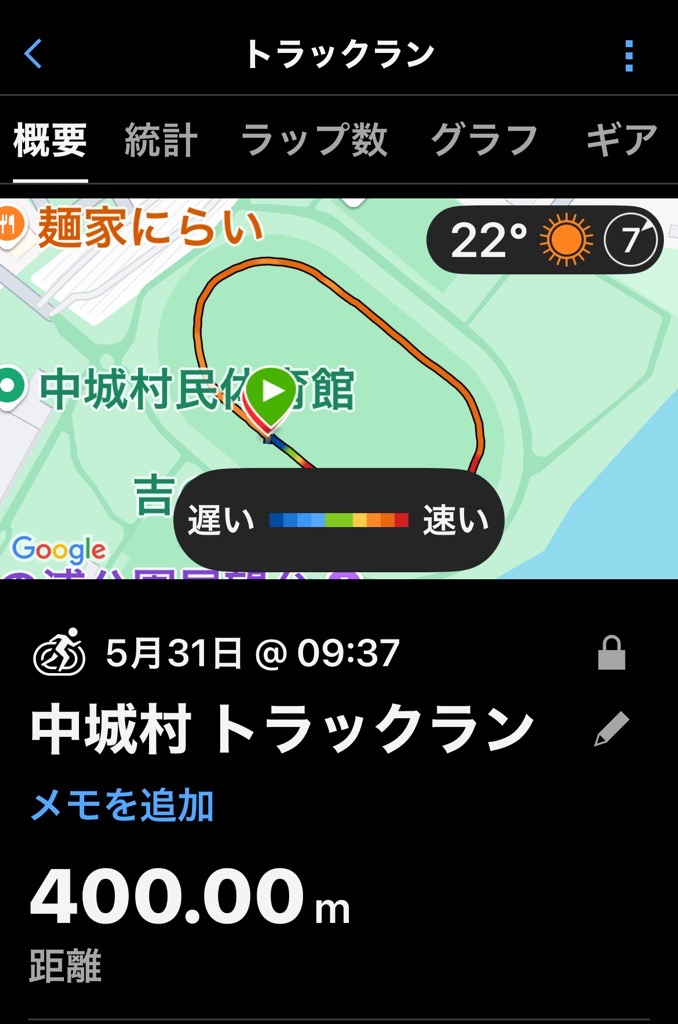
Task: Edit the activity name with pencil icon
Action: click(611, 730)
